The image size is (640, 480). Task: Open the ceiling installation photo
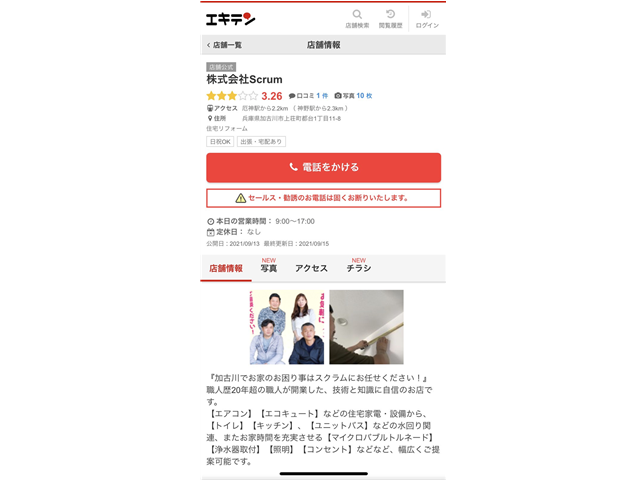[366, 327]
